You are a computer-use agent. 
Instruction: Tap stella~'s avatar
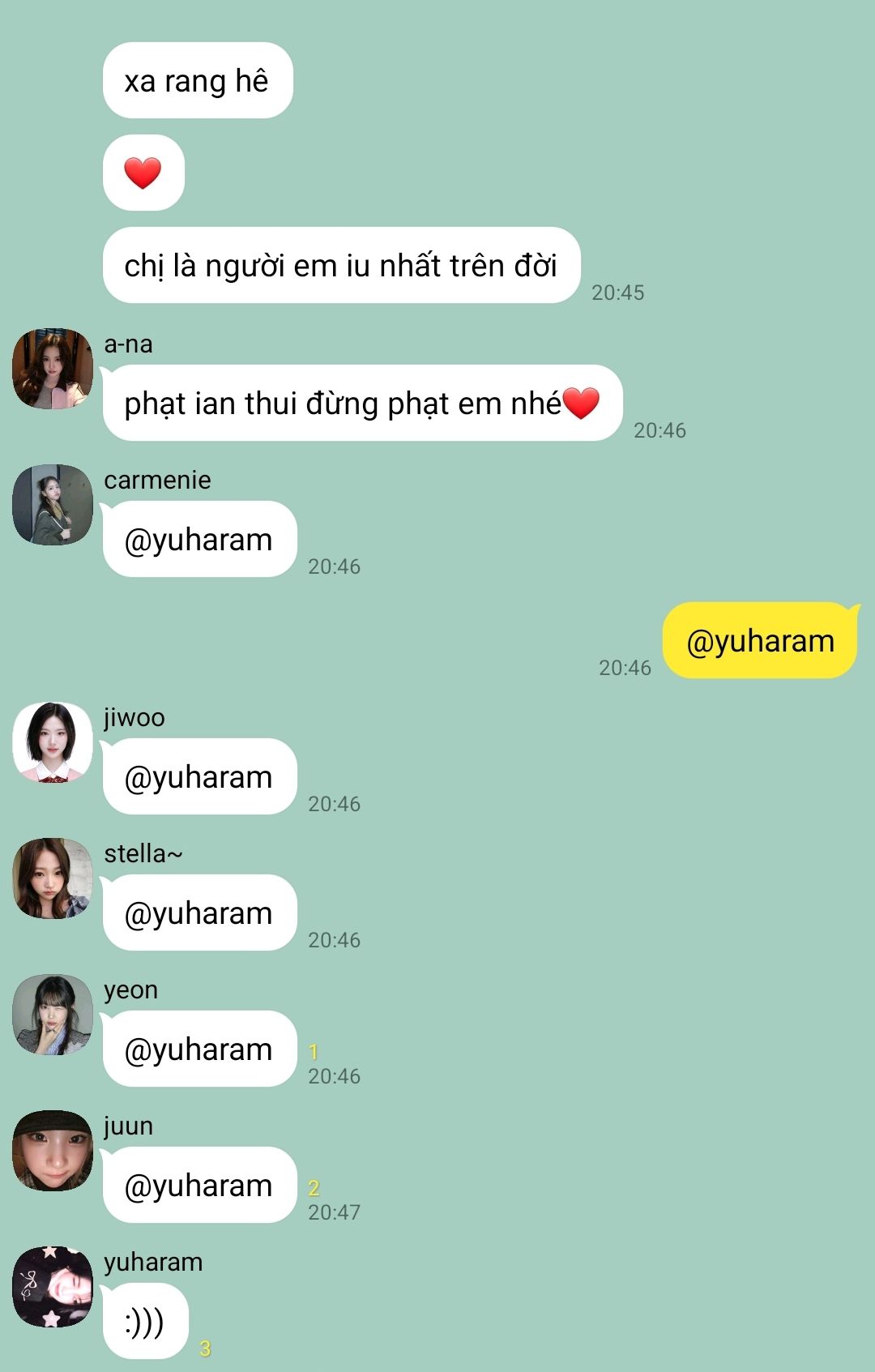click(x=53, y=878)
